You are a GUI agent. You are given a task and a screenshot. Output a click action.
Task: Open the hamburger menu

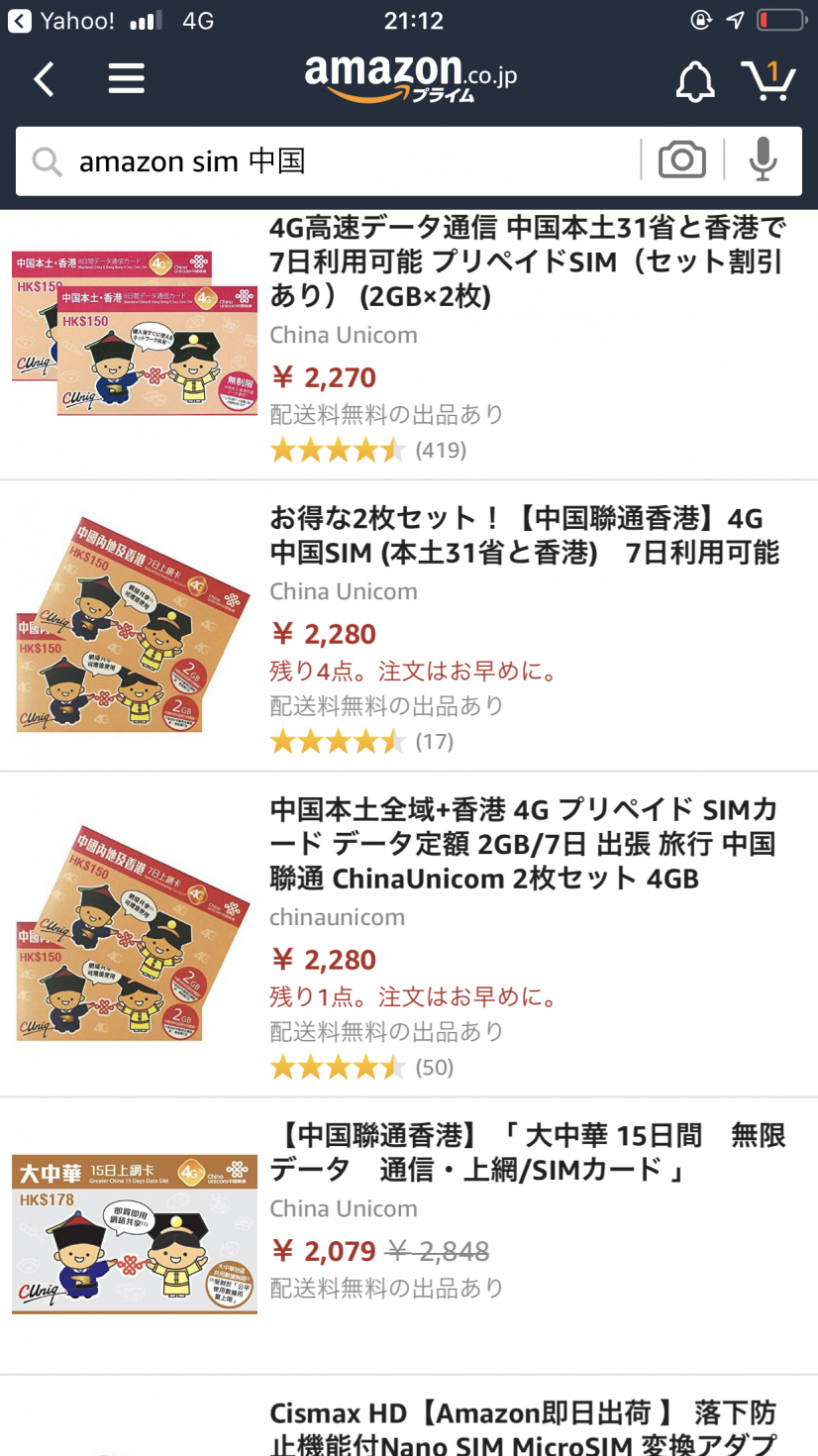coord(127,79)
